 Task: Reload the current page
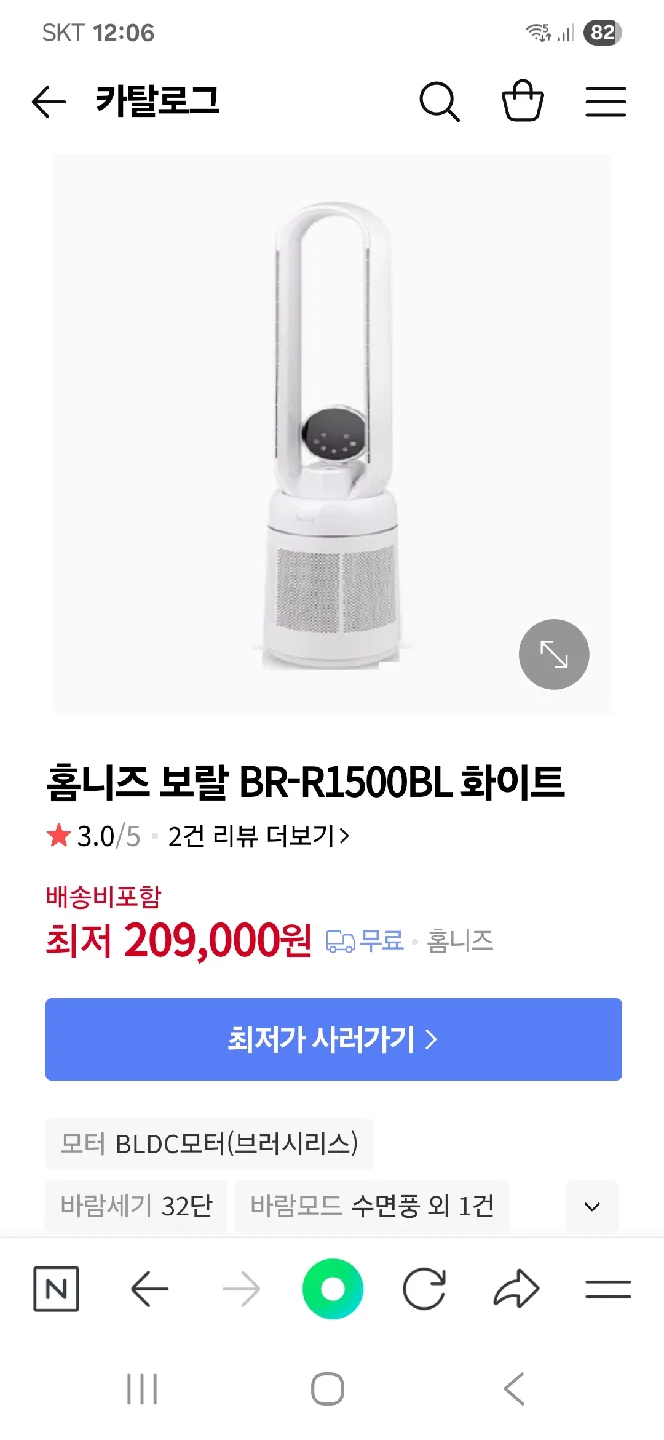424,1290
